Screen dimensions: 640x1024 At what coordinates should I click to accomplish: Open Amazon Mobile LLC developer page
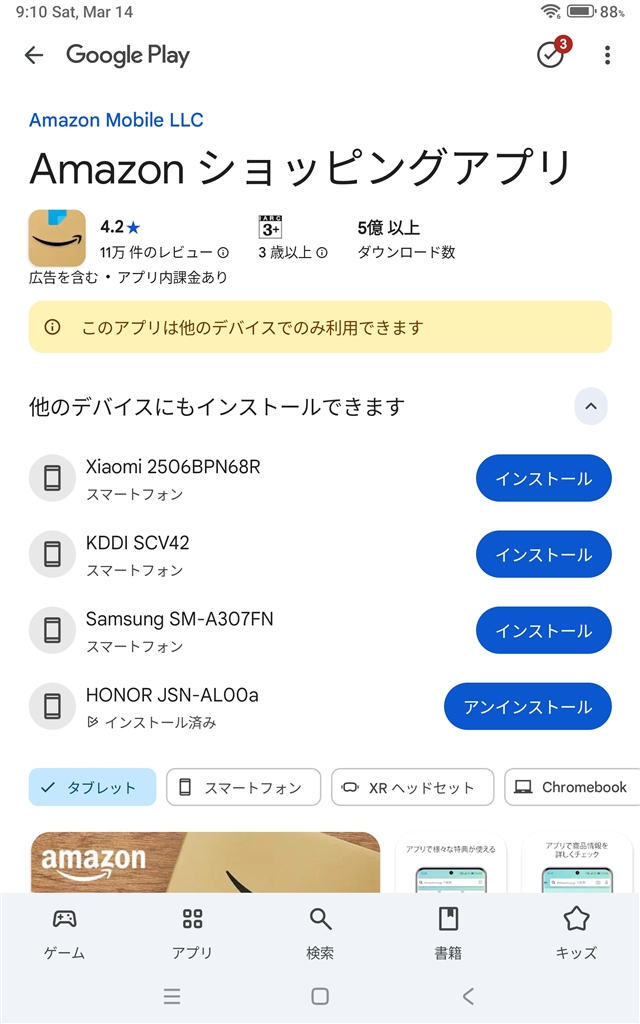[116, 120]
